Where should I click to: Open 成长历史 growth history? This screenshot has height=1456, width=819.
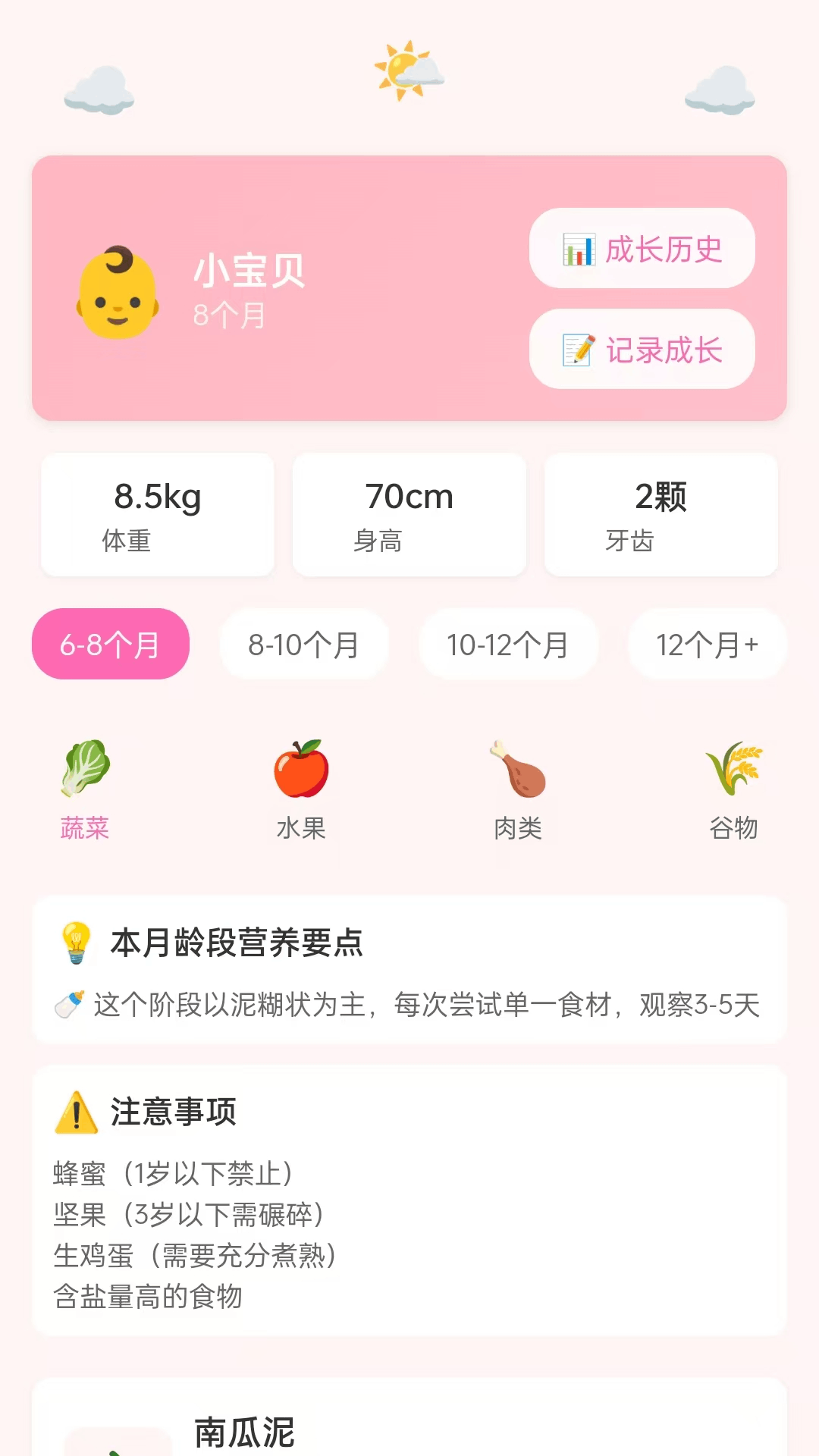coord(642,249)
